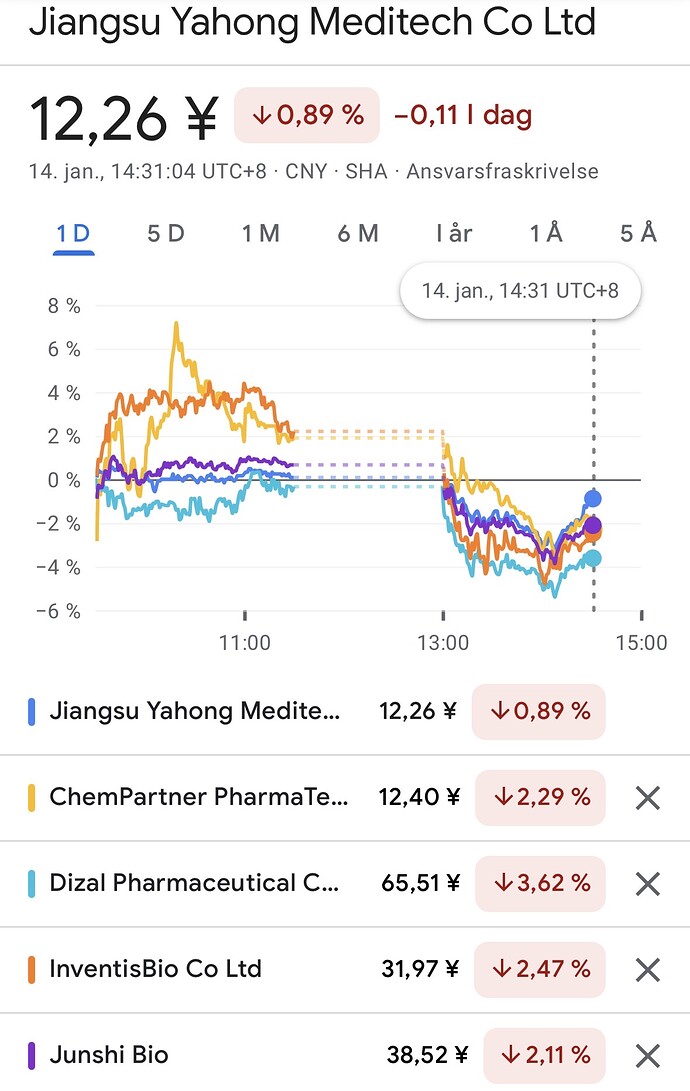This screenshot has height=1091, width=690.
Task: Open InventisBio Co Ltd stock details
Action: 155,969
